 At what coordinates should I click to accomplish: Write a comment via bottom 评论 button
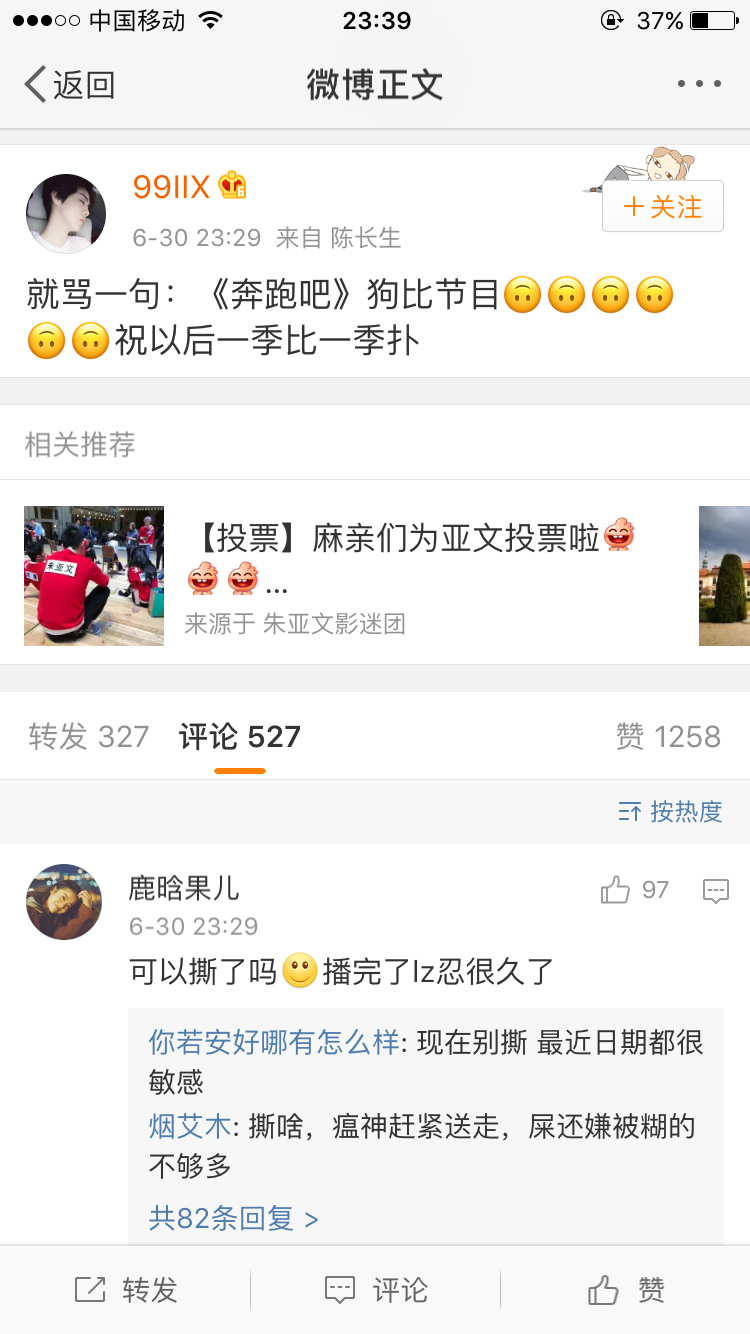tap(376, 1290)
